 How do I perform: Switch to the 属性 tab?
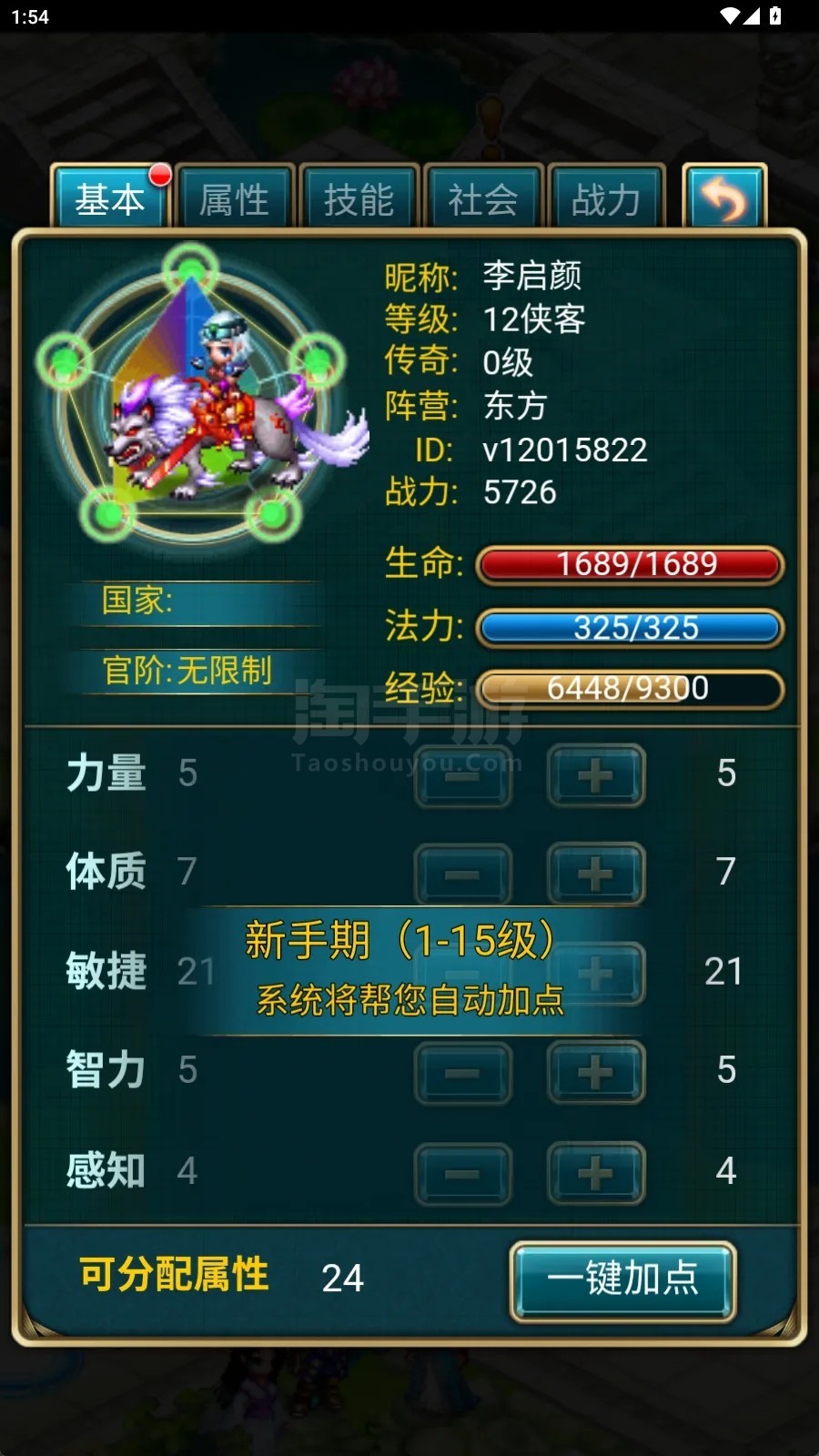point(234,197)
